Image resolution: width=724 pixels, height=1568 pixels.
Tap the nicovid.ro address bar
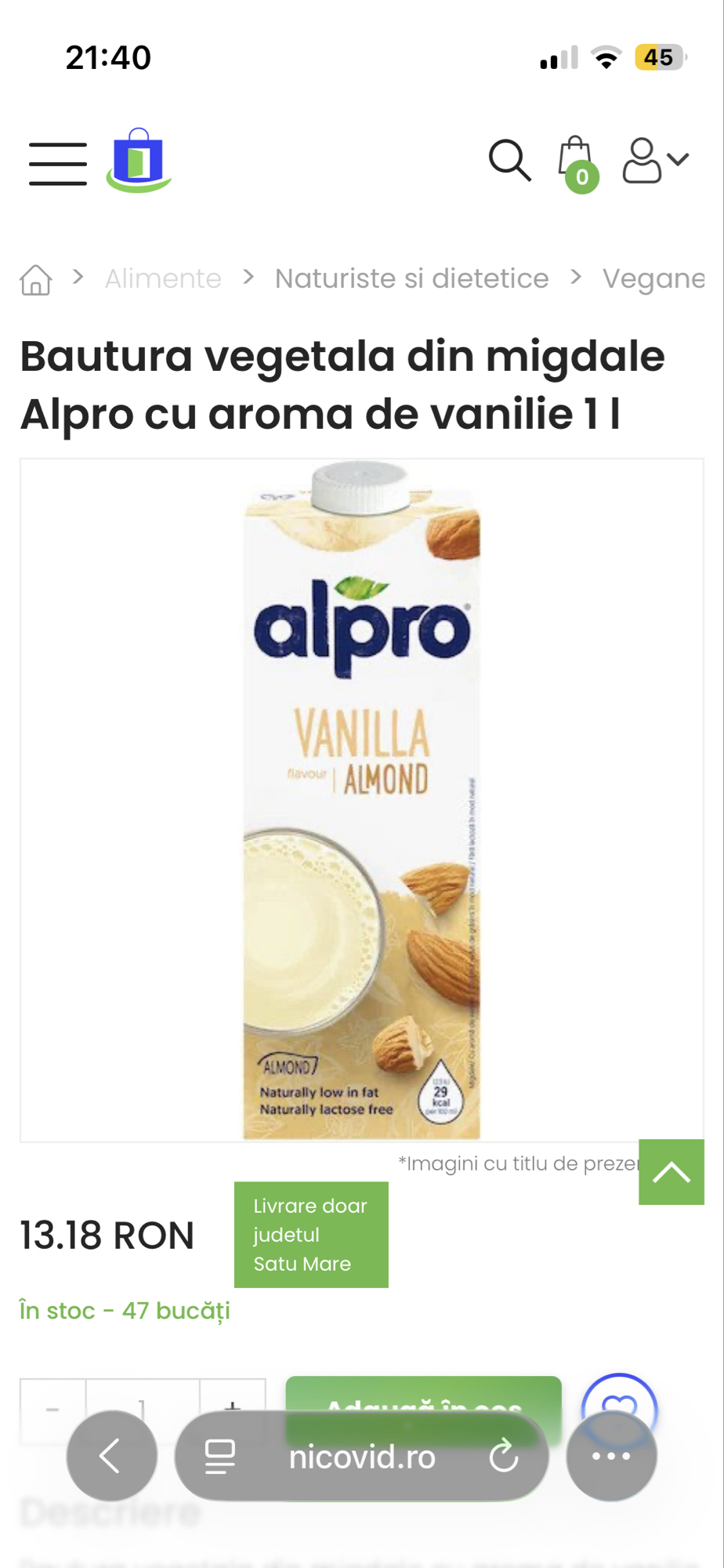point(362,1456)
